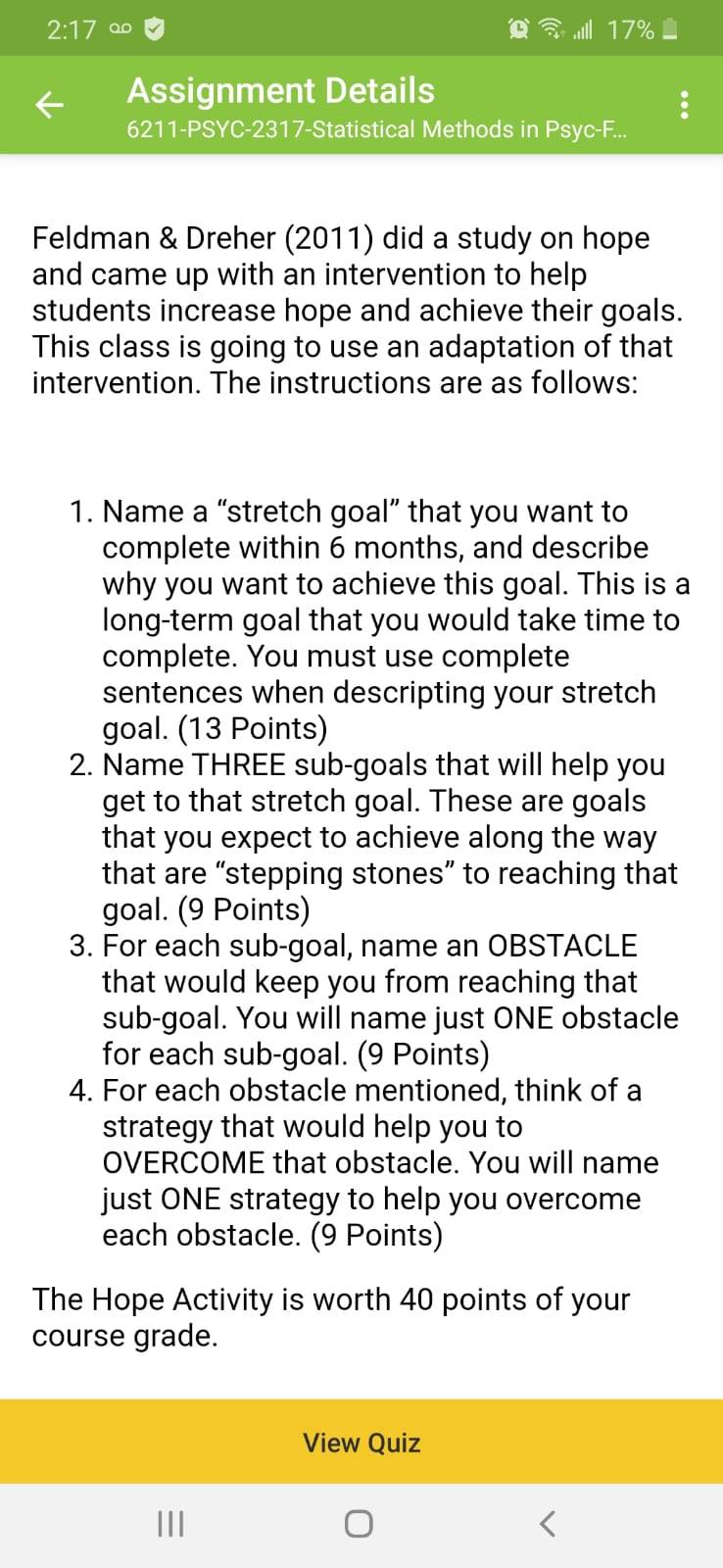The image size is (723, 1568).
Task: Open the three-dot overflow menu
Action: [684, 105]
